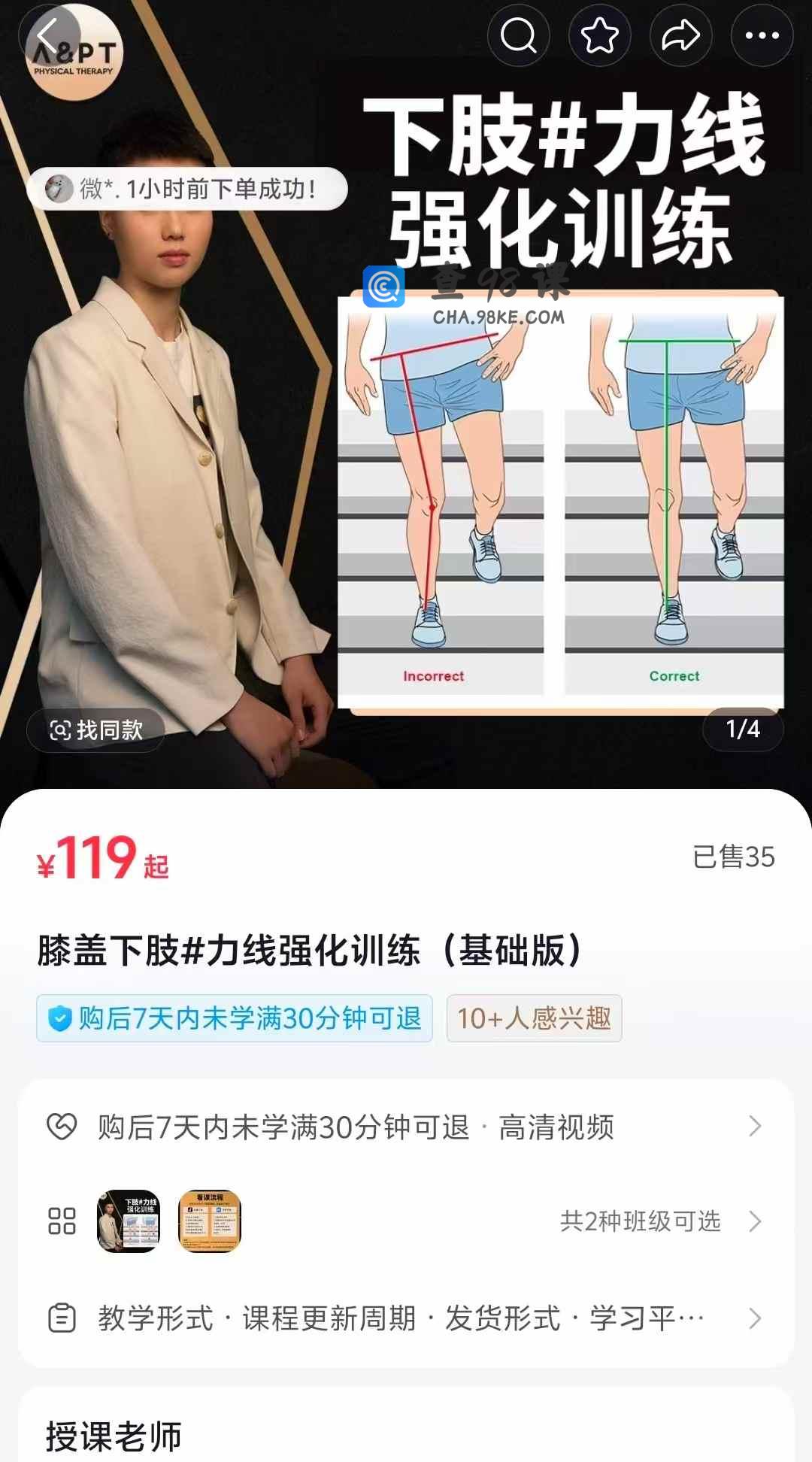The image size is (812, 1462).
Task: Open the 购后7天内未学满30分钟可退 · 高清视频 service row
Action: (x=406, y=1127)
